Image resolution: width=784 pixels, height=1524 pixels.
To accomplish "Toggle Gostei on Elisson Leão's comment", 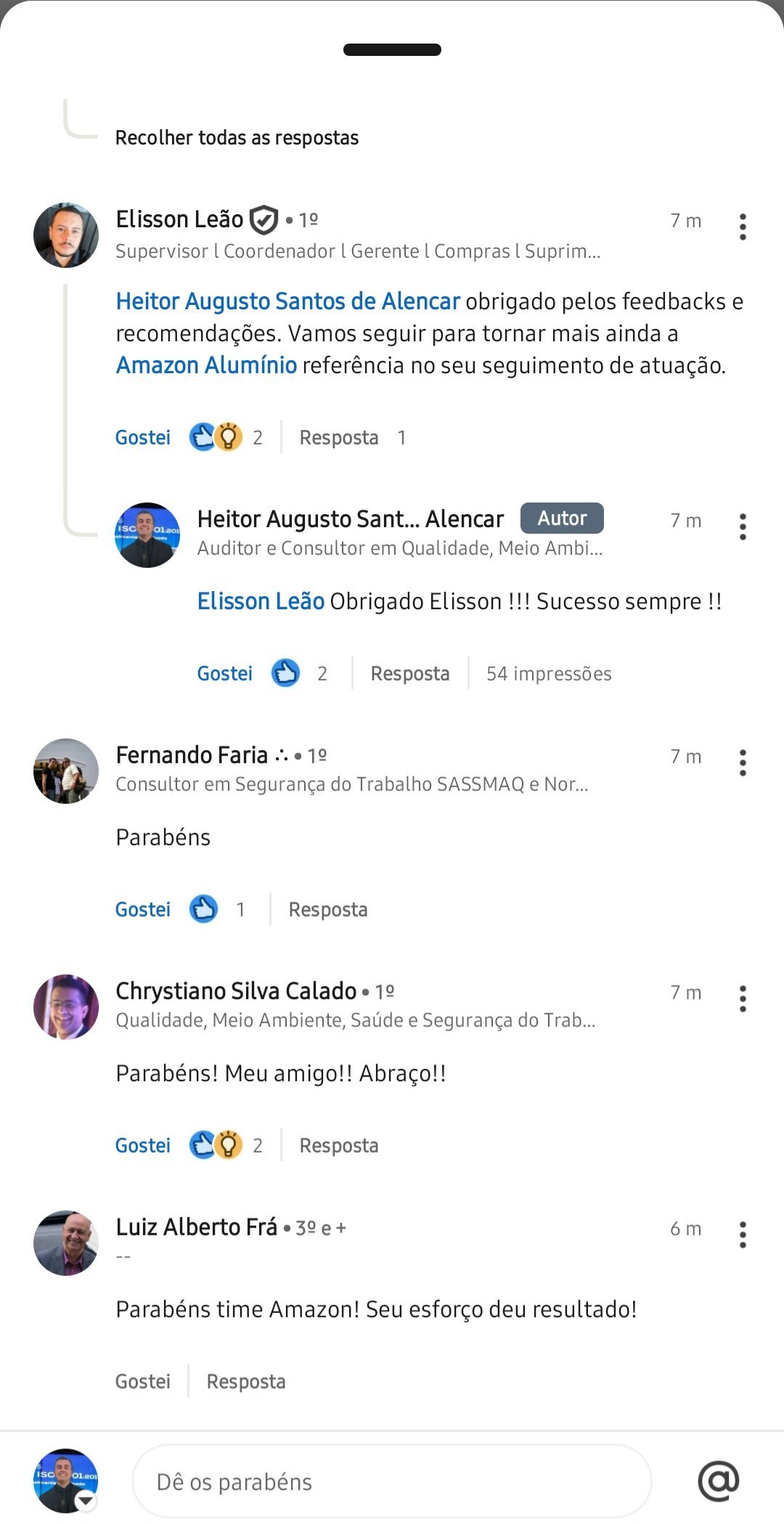I will pos(142,437).
